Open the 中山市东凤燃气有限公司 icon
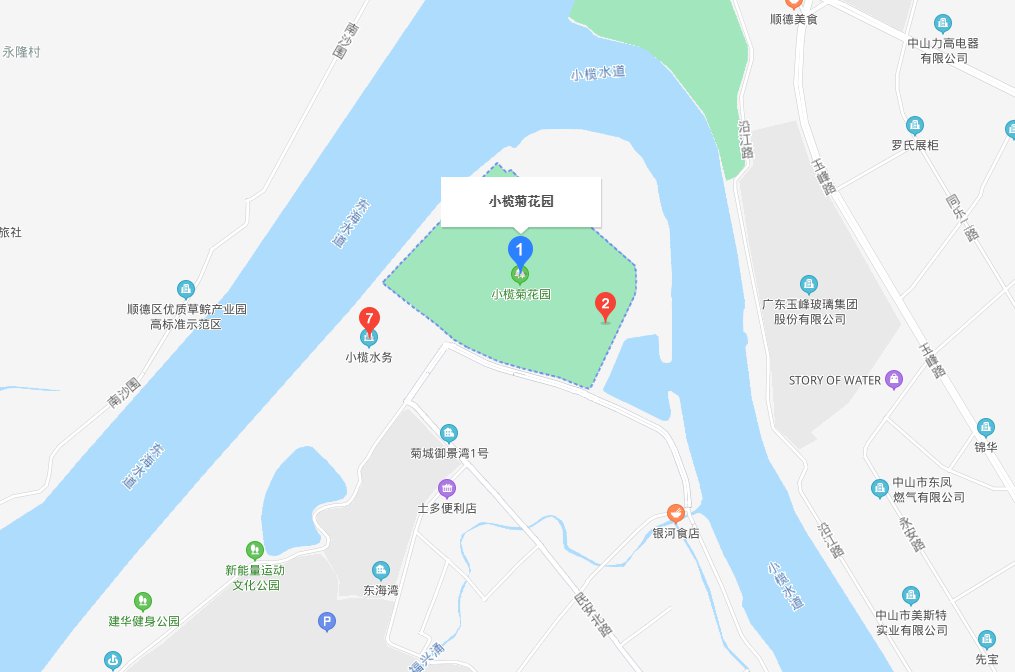1015x672 pixels. [x=879, y=488]
